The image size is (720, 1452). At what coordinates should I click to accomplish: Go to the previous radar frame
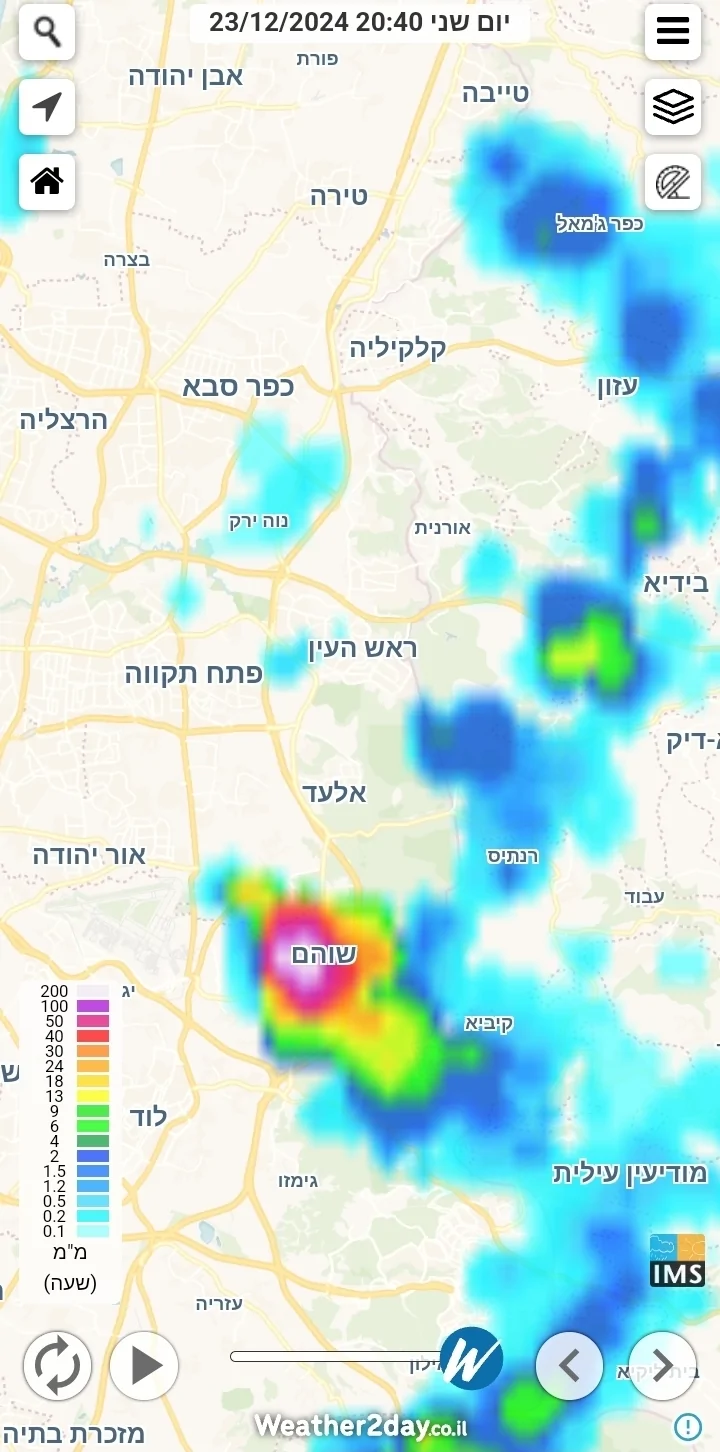click(570, 1365)
